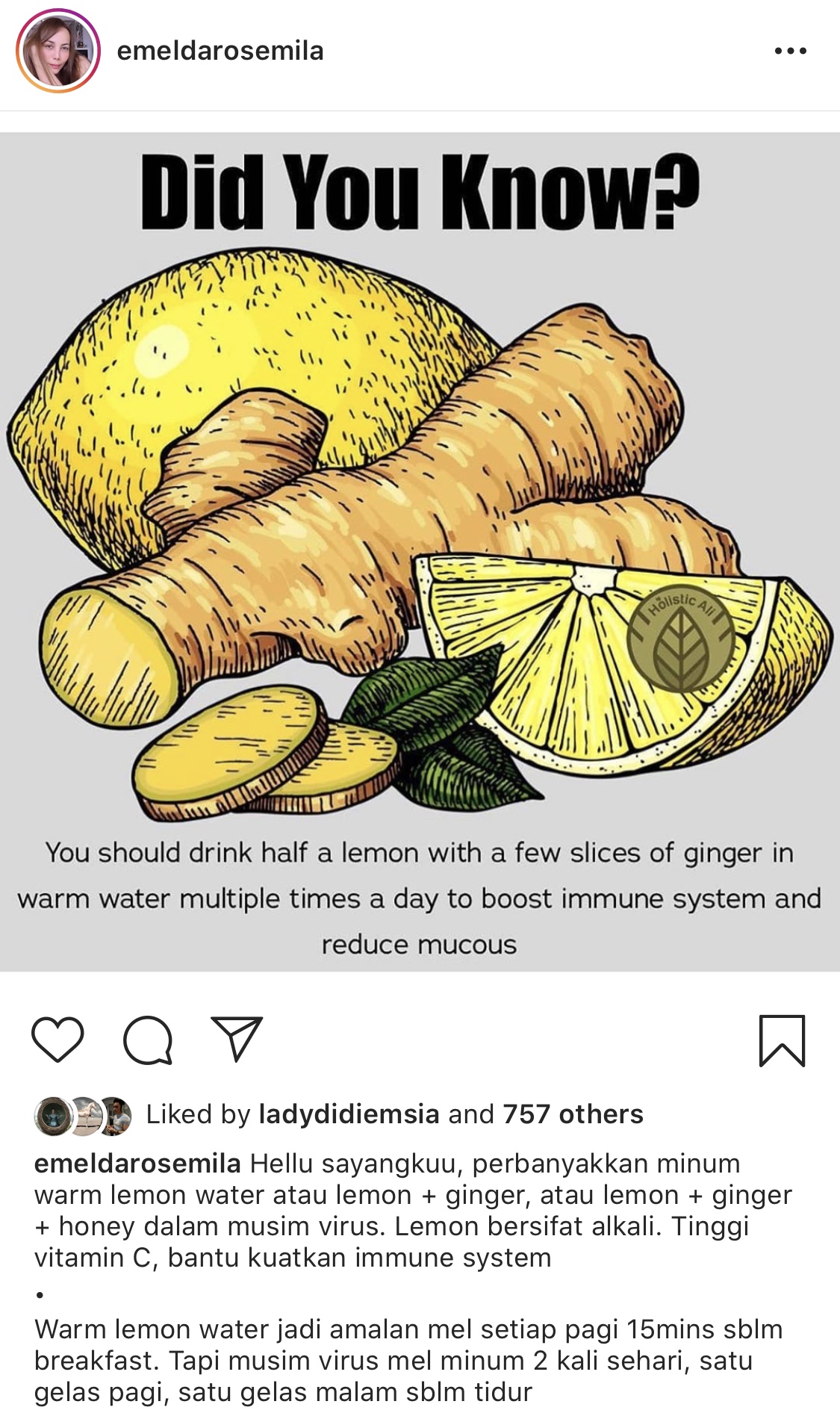Share the post via paper plane icon

click(x=237, y=1039)
